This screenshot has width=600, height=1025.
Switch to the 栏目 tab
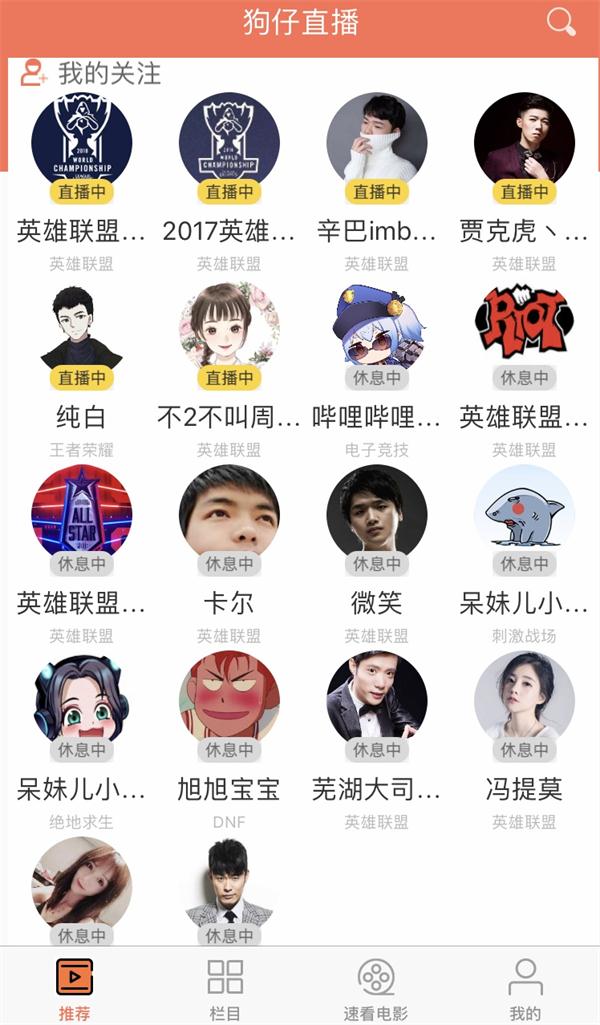[225, 986]
